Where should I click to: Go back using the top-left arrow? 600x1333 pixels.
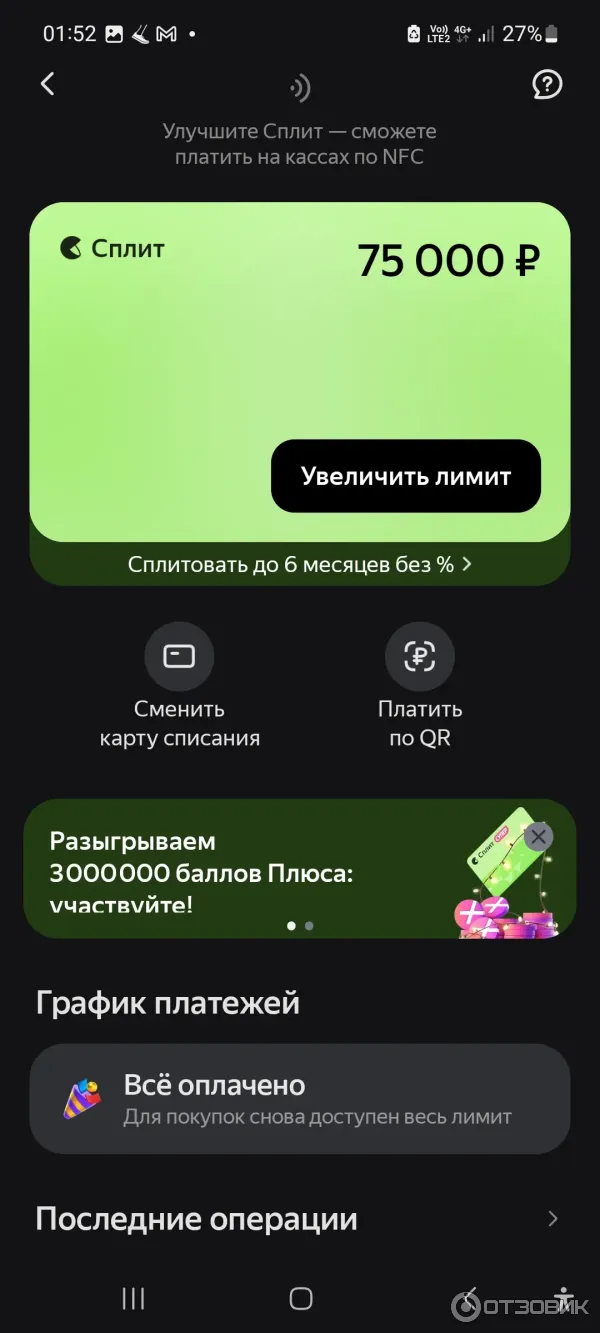[47, 84]
